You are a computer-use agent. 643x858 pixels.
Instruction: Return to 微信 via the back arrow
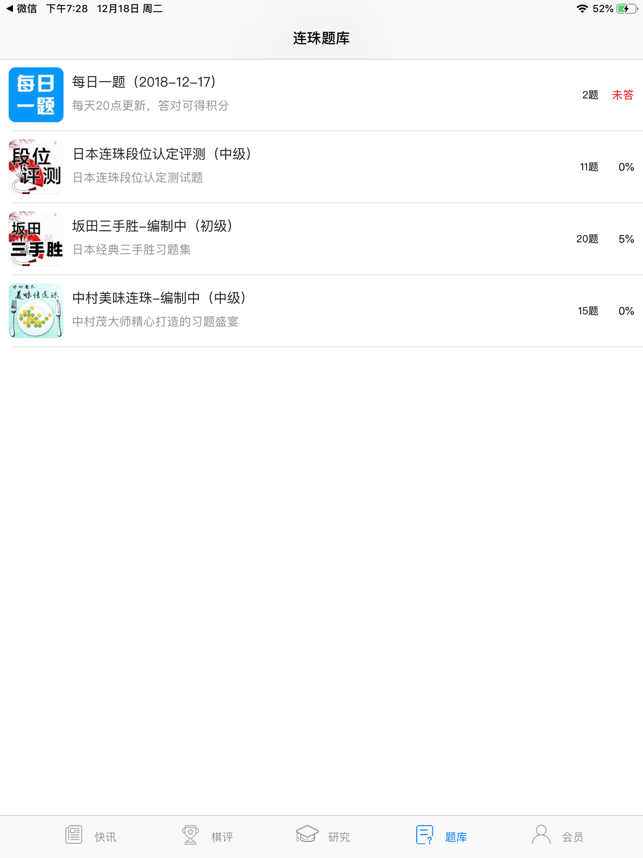(20, 8)
